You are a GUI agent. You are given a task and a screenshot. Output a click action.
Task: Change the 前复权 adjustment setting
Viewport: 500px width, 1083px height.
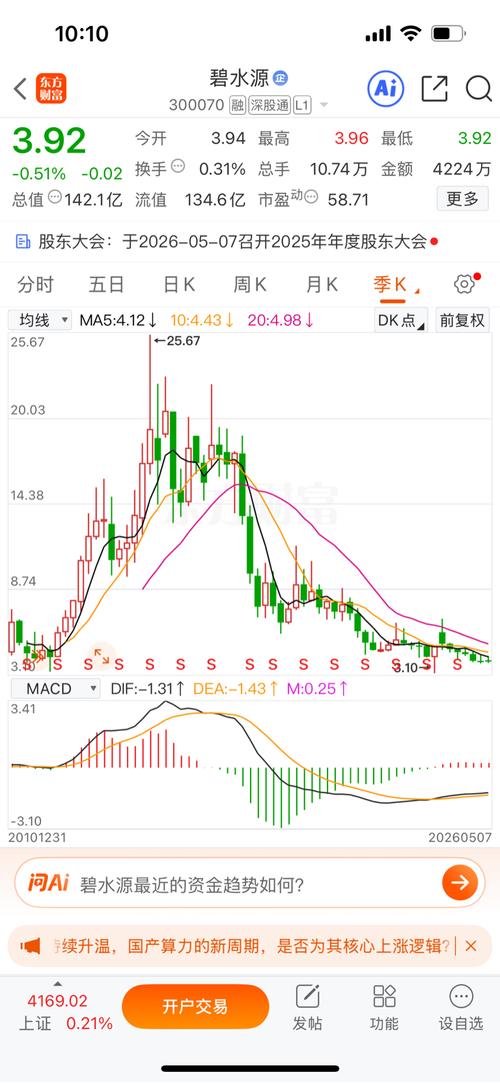click(x=462, y=320)
